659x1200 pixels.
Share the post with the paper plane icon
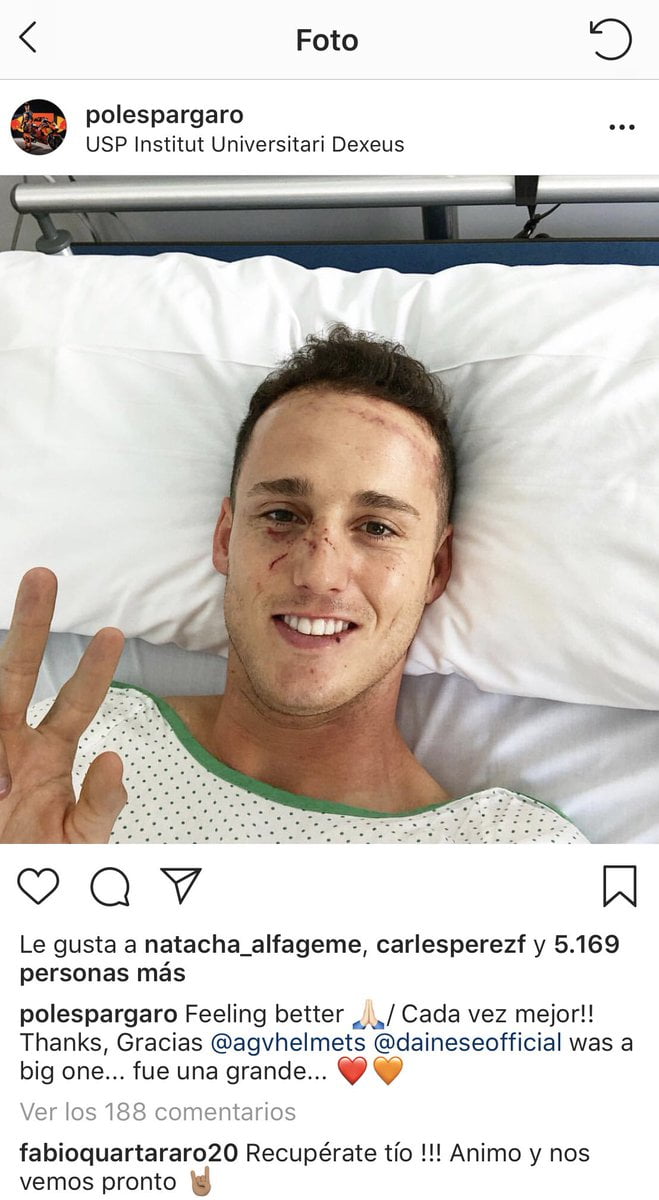181,886
